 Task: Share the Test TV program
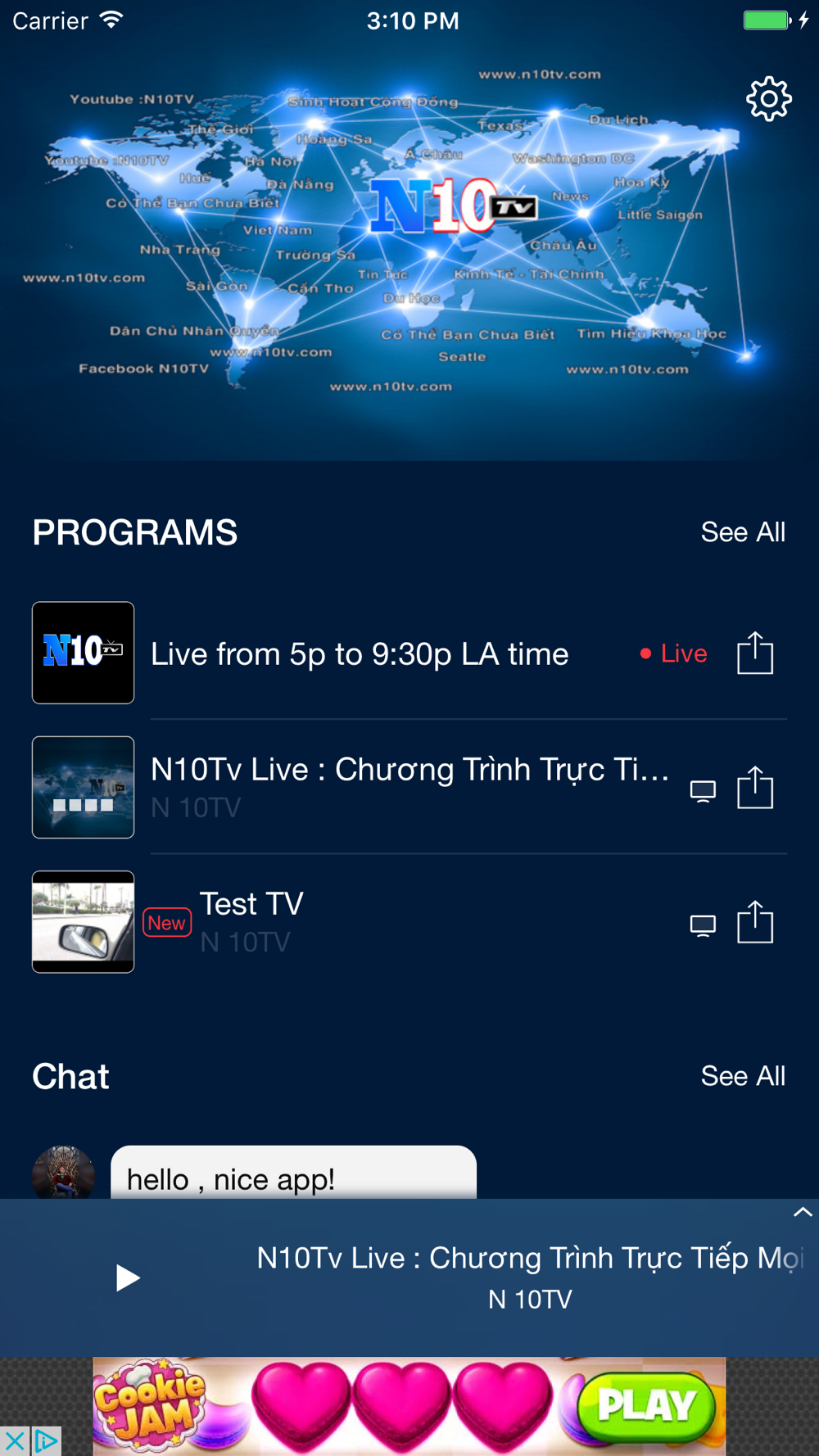[754, 923]
